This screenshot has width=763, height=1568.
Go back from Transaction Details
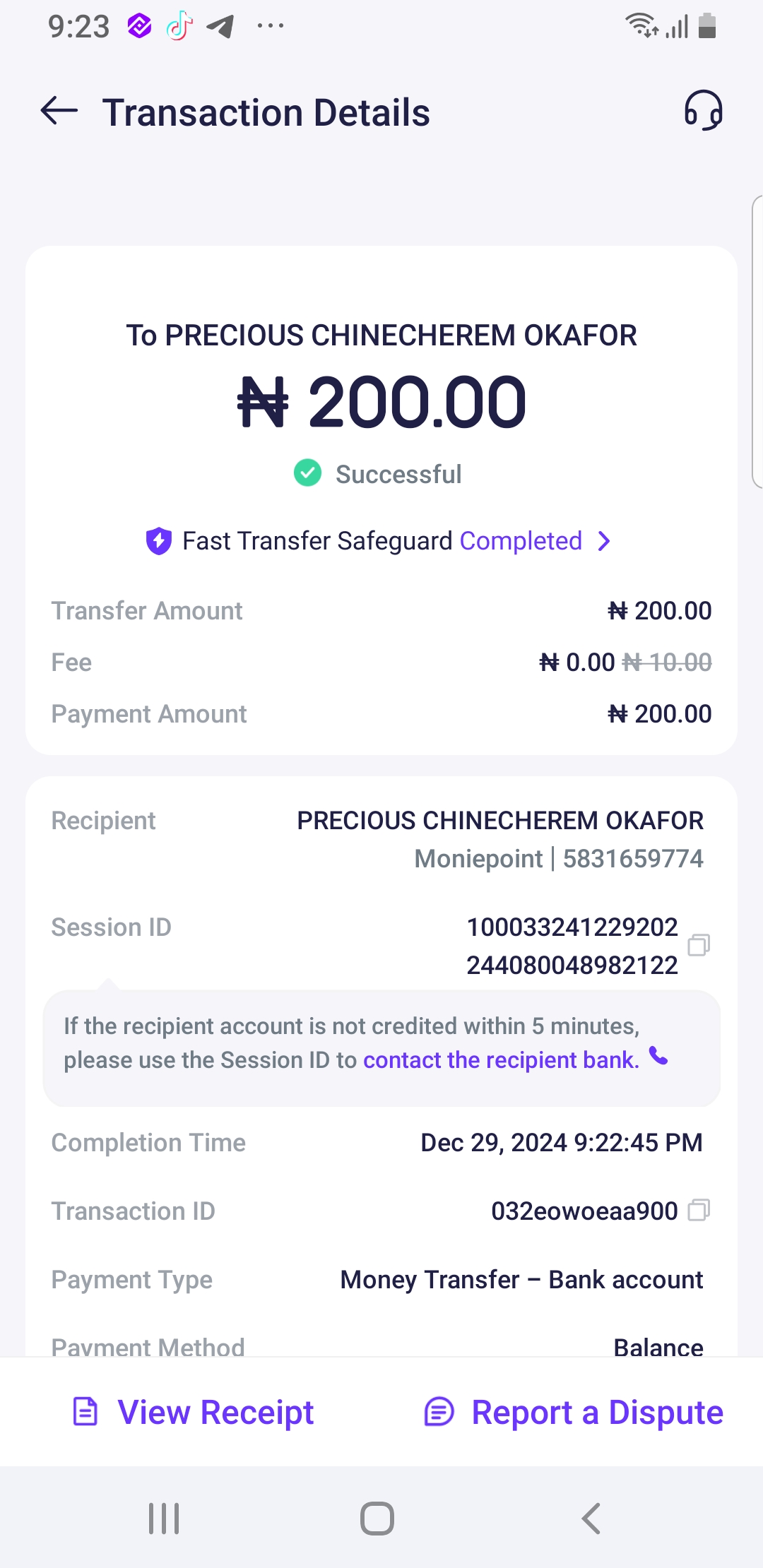pos(59,112)
